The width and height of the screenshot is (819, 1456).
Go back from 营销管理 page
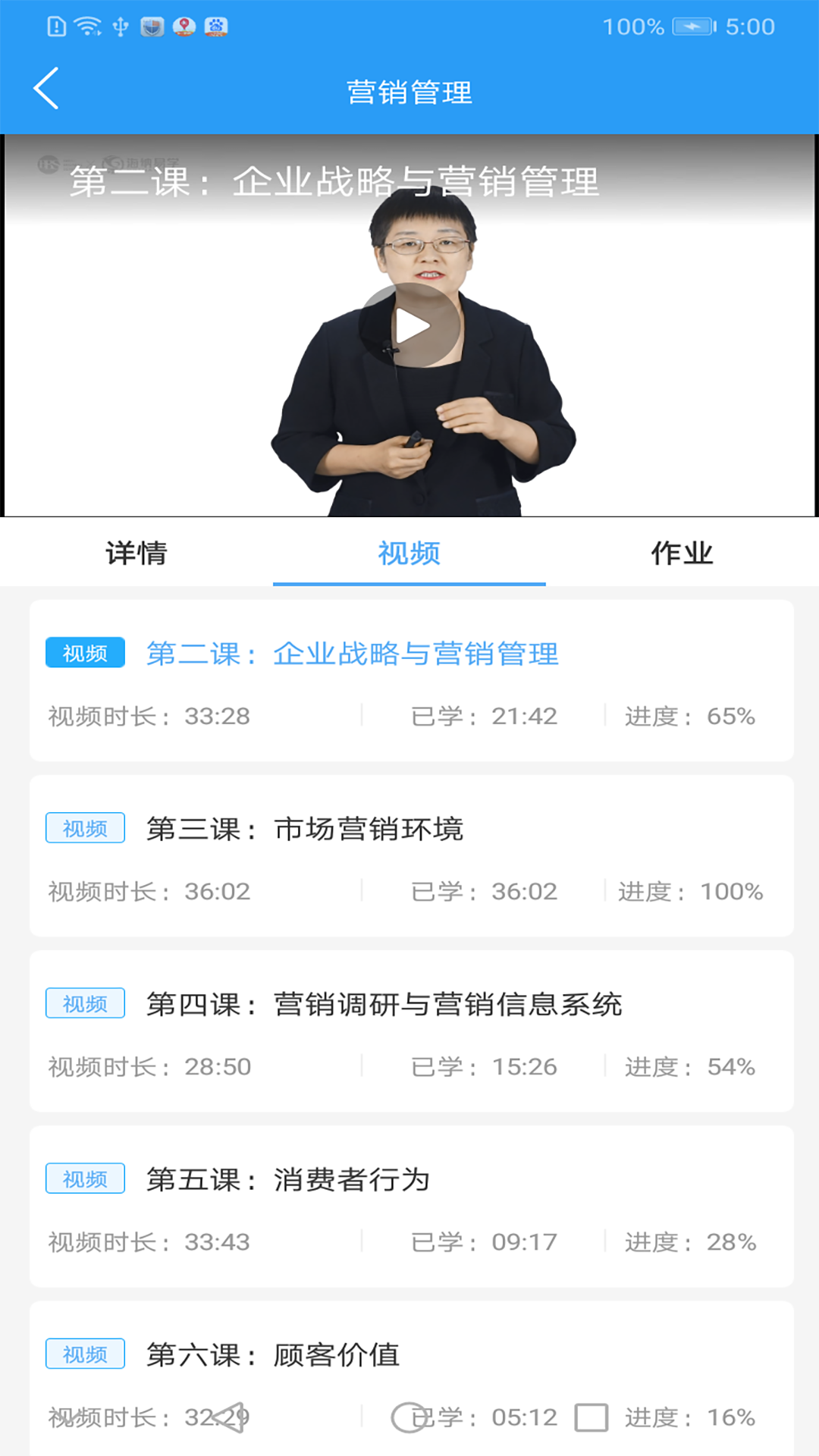46,89
